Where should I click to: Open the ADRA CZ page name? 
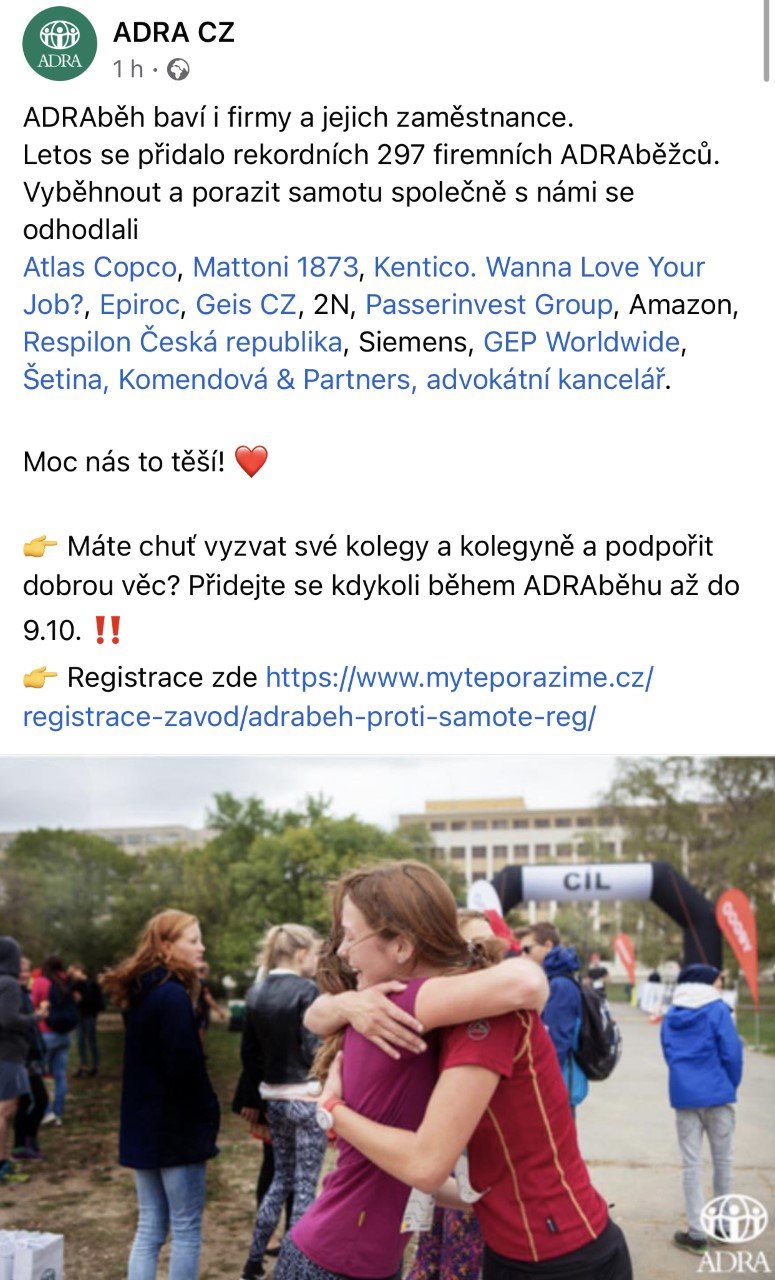click(174, 32)
